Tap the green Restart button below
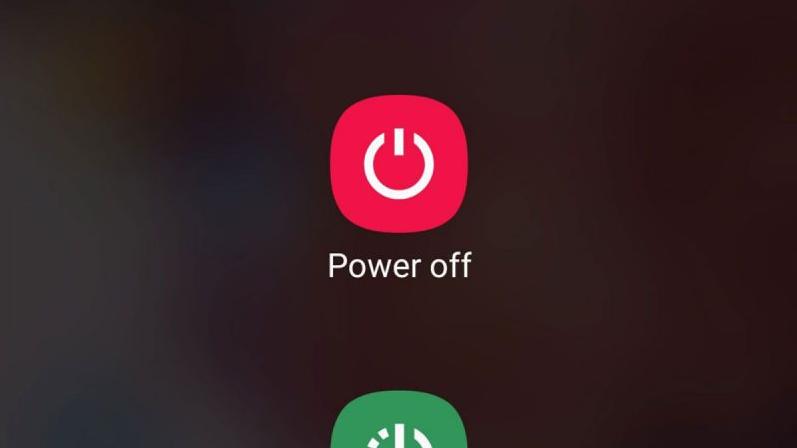Viewport: 797px width, 448px height. click(398, 426)
